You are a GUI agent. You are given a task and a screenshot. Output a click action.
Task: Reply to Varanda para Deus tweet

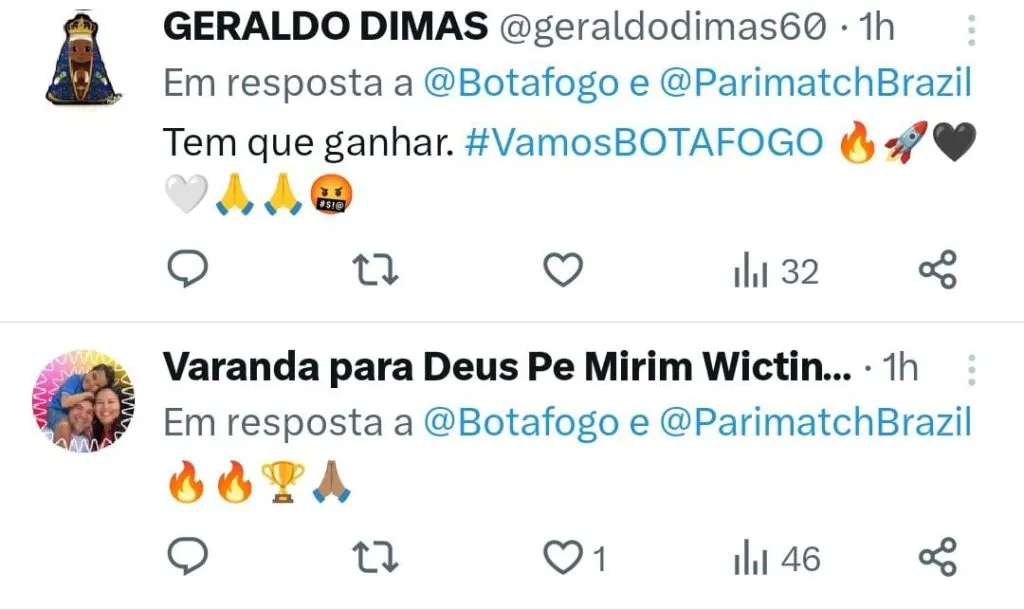click(187, 557)
